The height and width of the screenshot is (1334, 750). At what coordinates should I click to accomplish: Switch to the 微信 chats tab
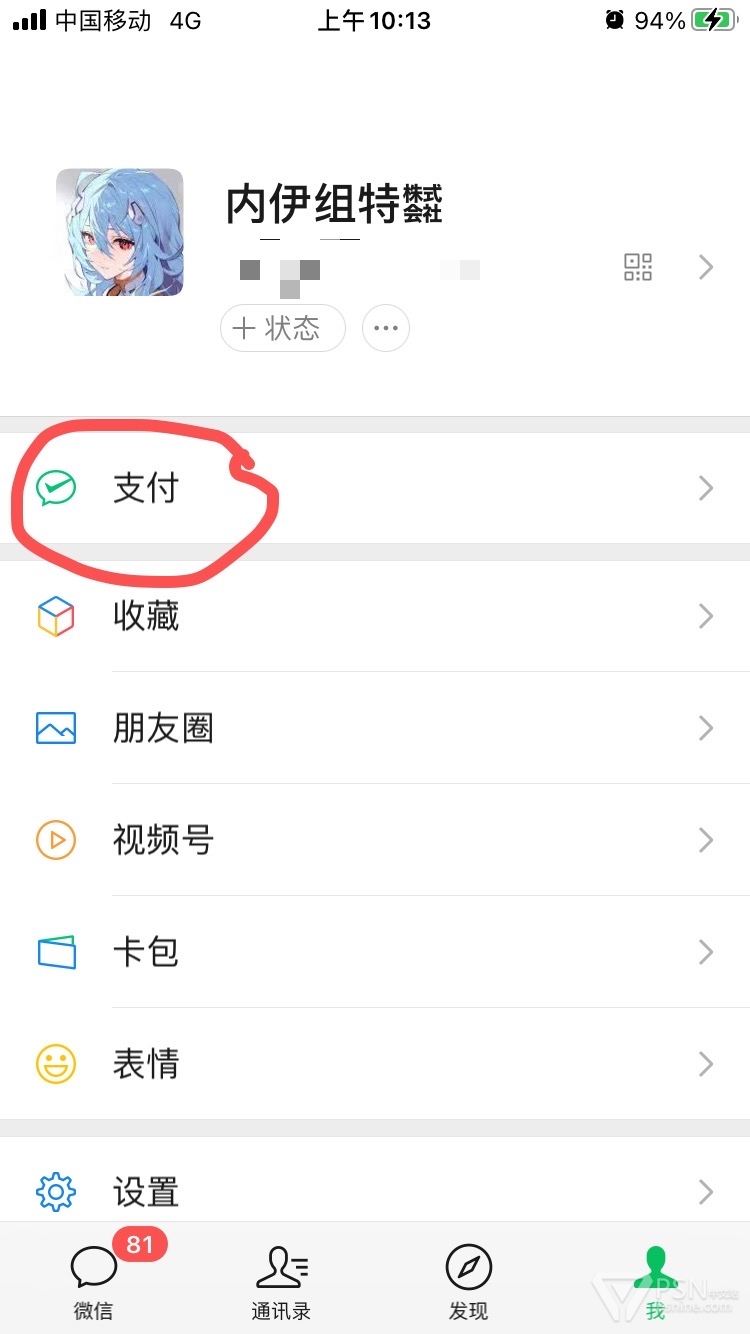(x=94, y=1278)
